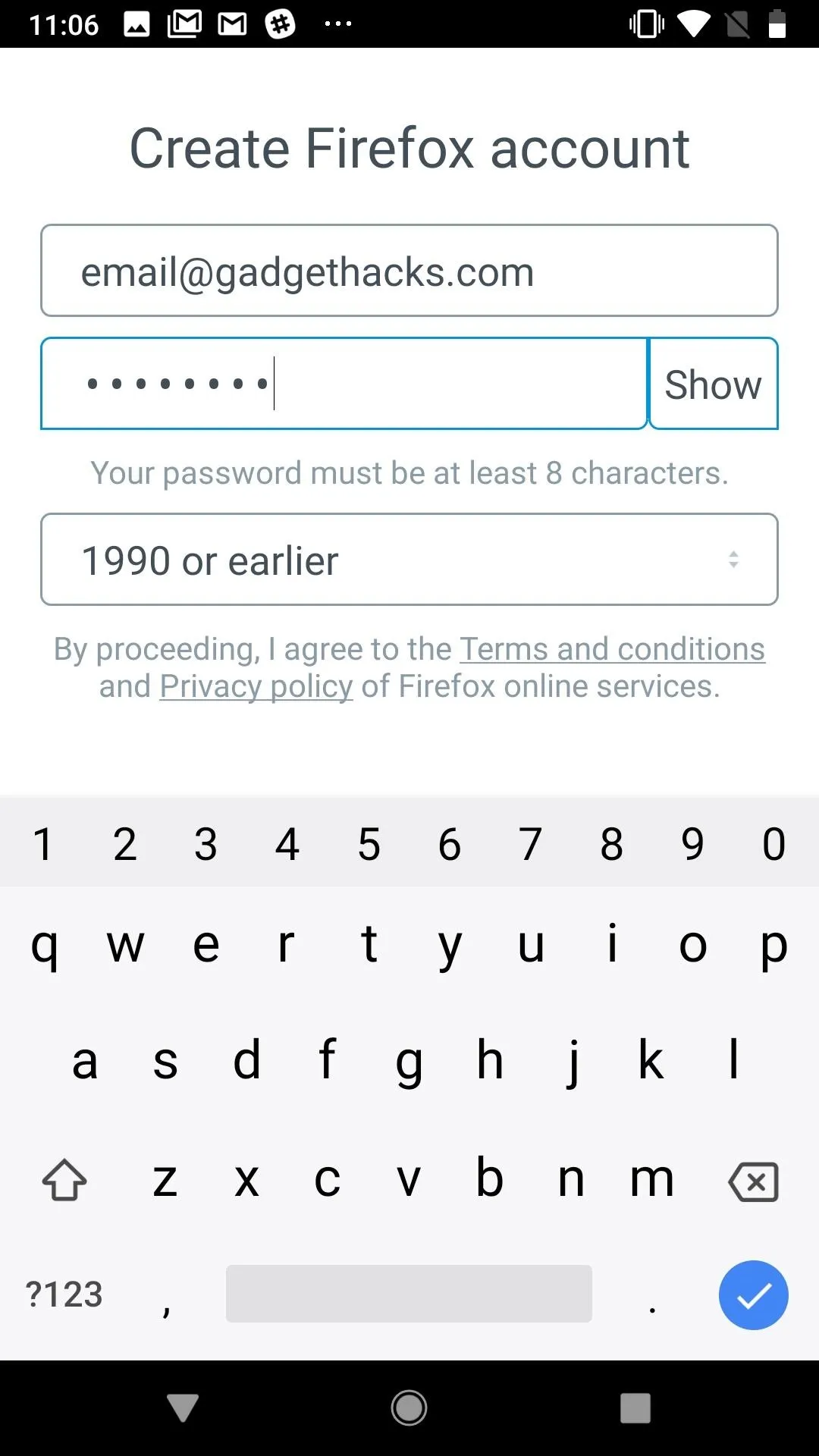
Task: Open the Terms and conditions link
Action: tap(613, 649)
